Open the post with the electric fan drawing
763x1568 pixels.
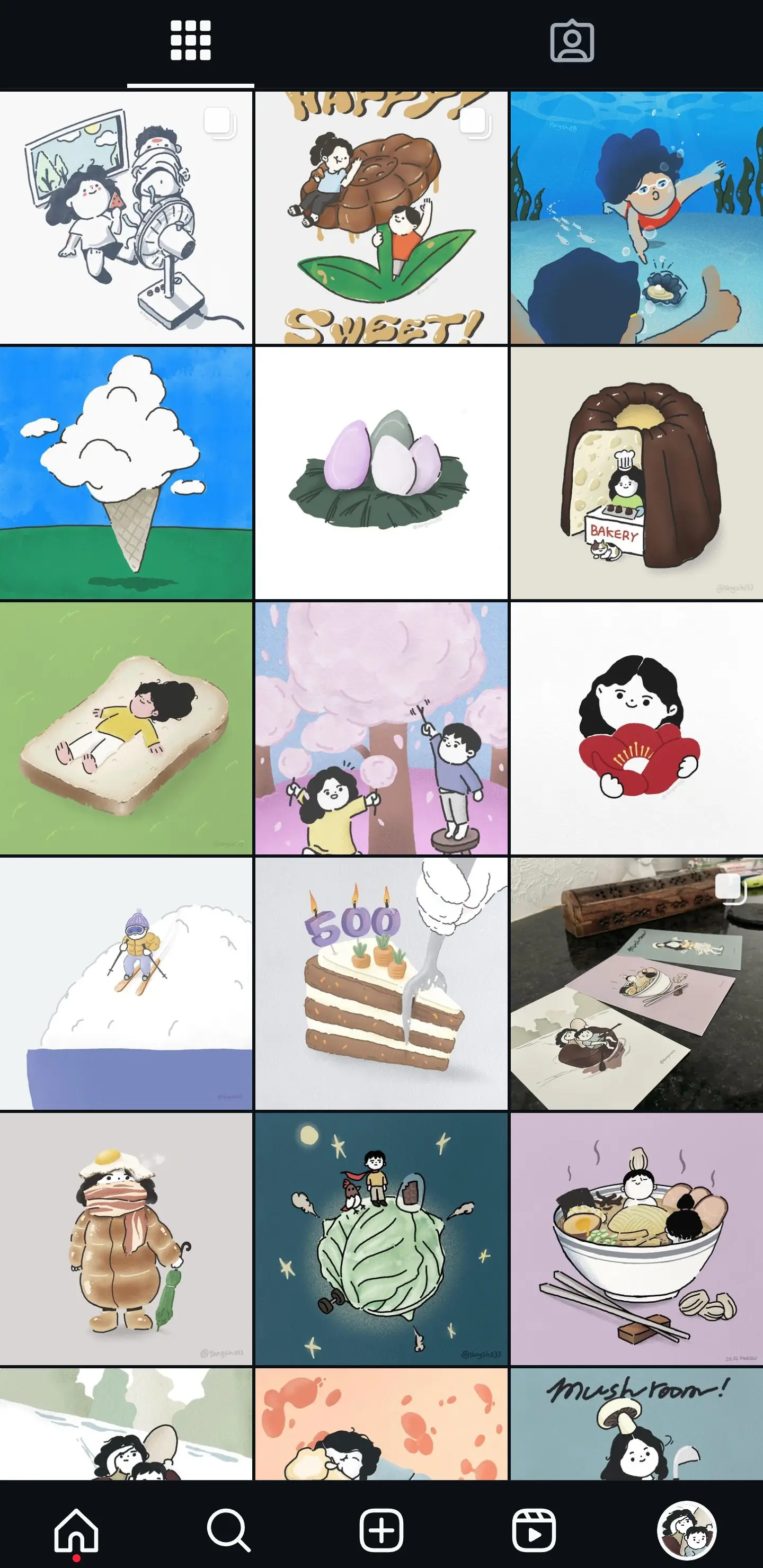(x=126, y=218)
